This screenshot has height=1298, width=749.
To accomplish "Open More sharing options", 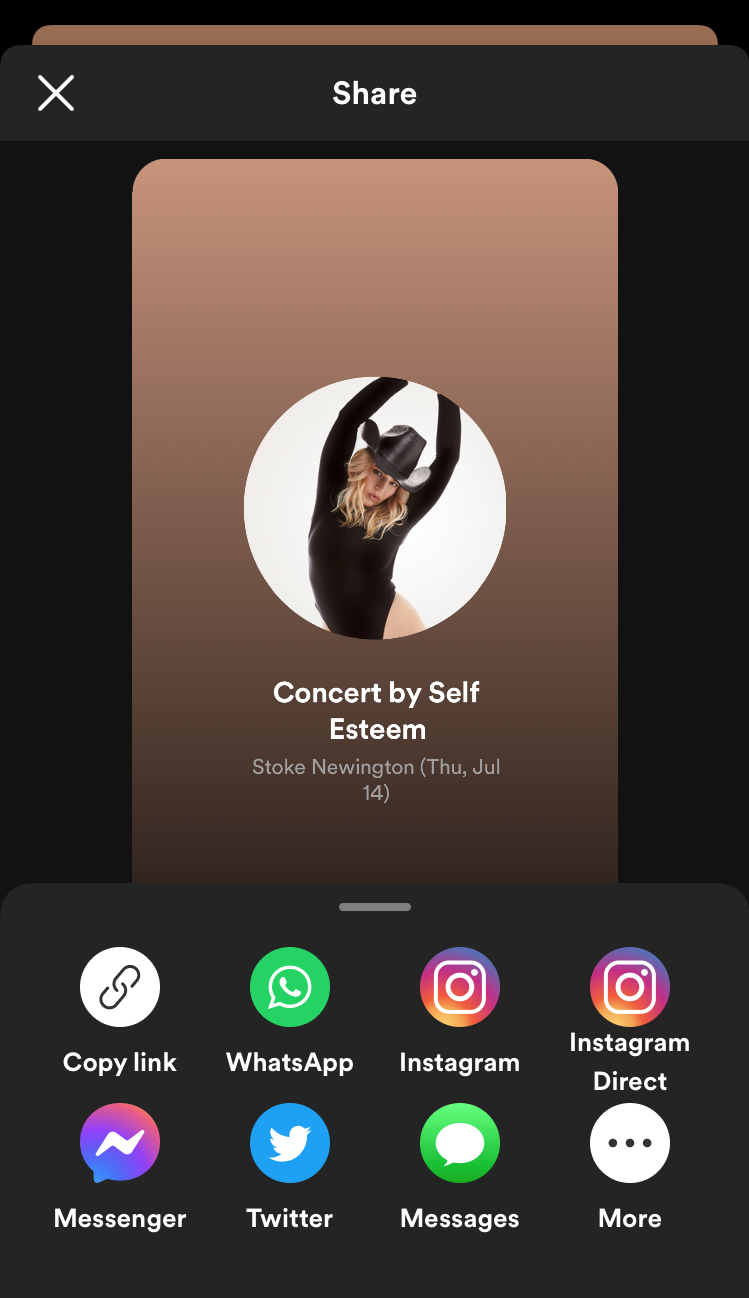I will [630, 1143].
